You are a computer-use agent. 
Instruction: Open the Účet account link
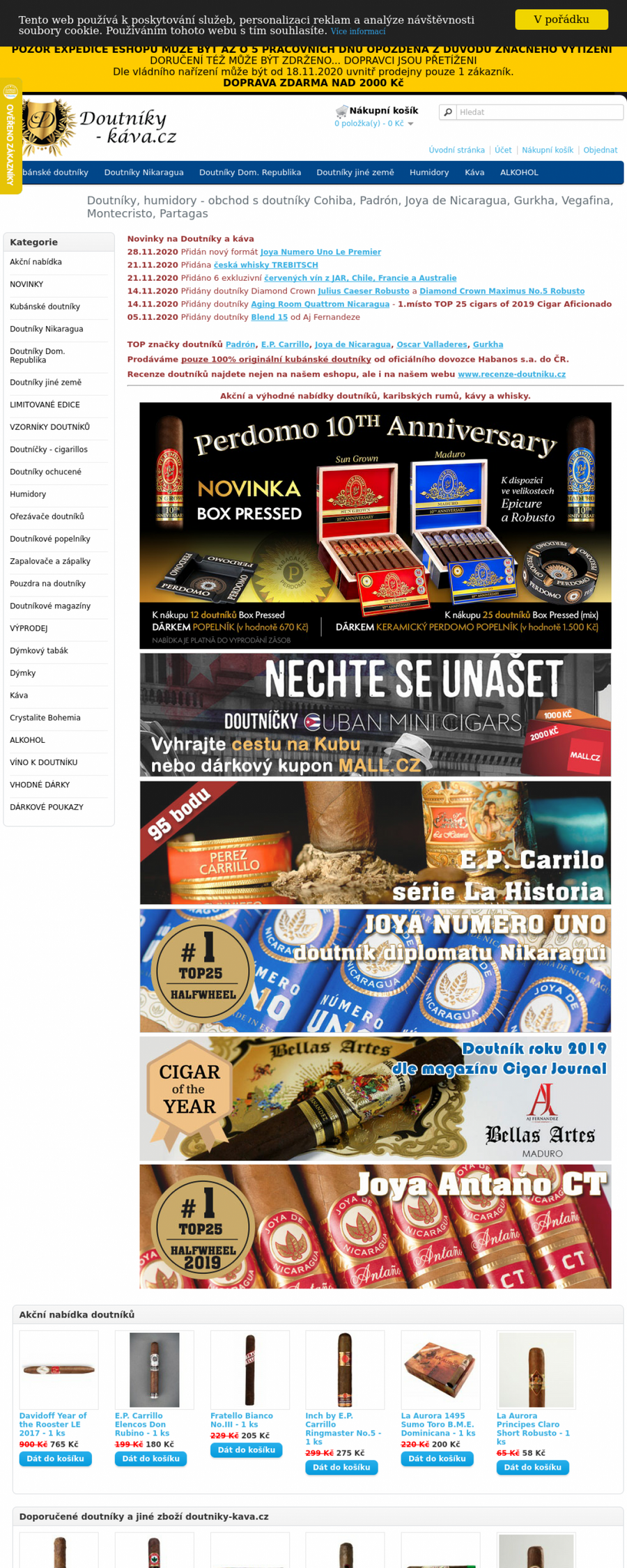tap(503, 150)
